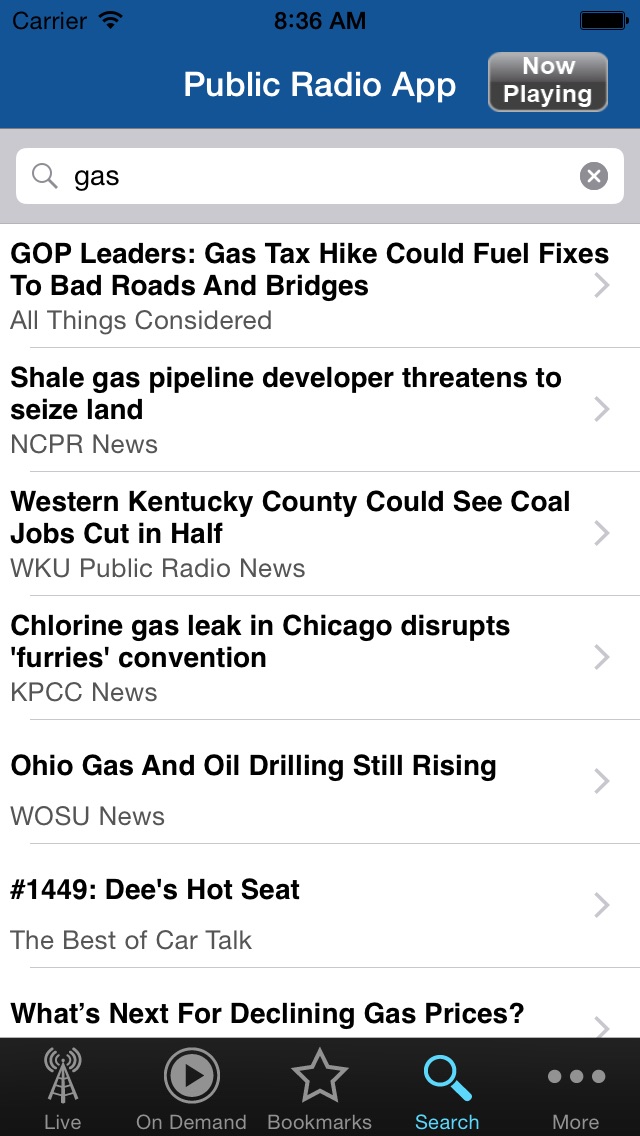The image size is (640, 1136).
Task: Select the Search tab
Action: click(x=447, y=1088)
